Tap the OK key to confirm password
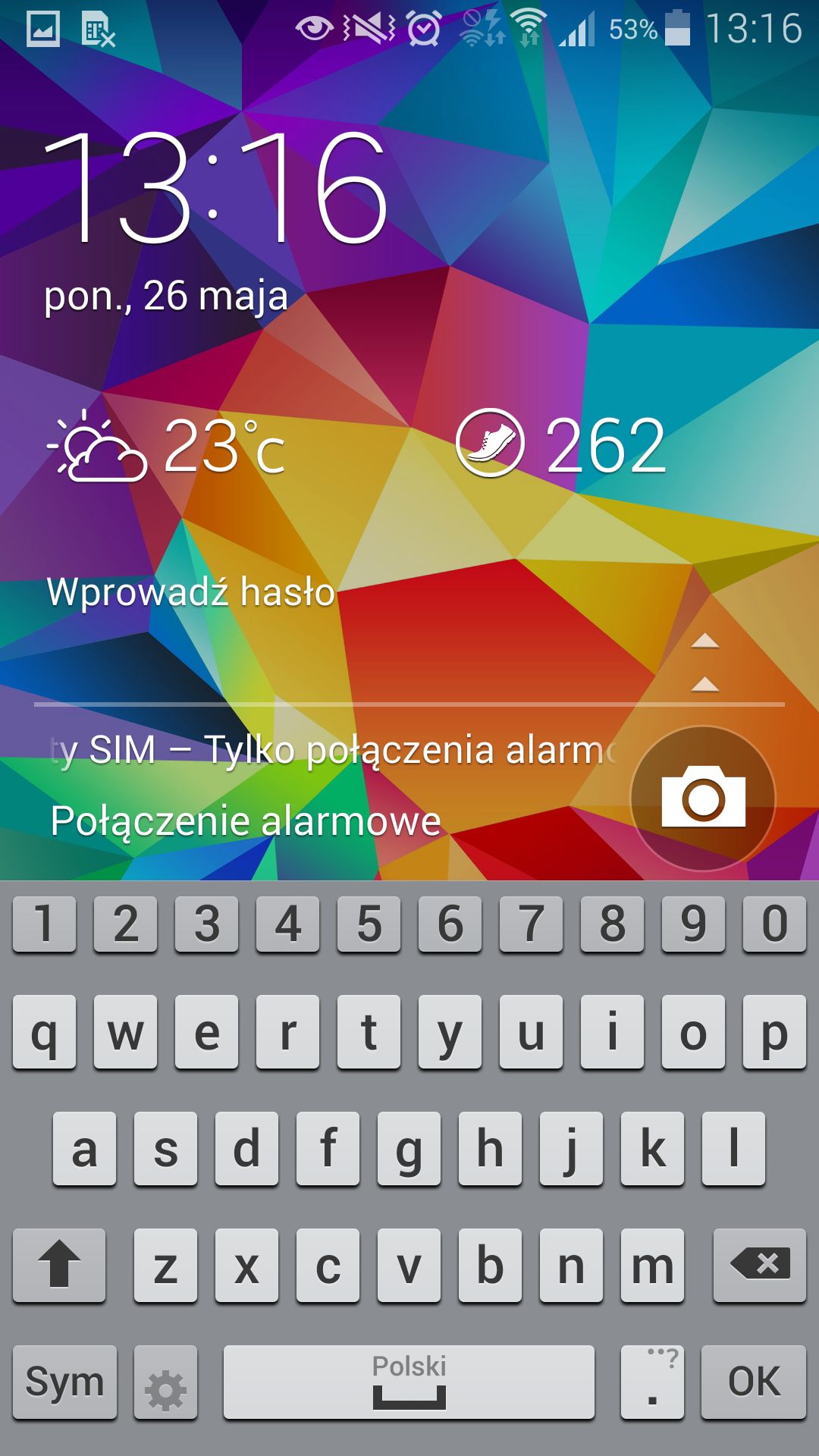Screen dimensions: 819x1456 [753, 1382]
